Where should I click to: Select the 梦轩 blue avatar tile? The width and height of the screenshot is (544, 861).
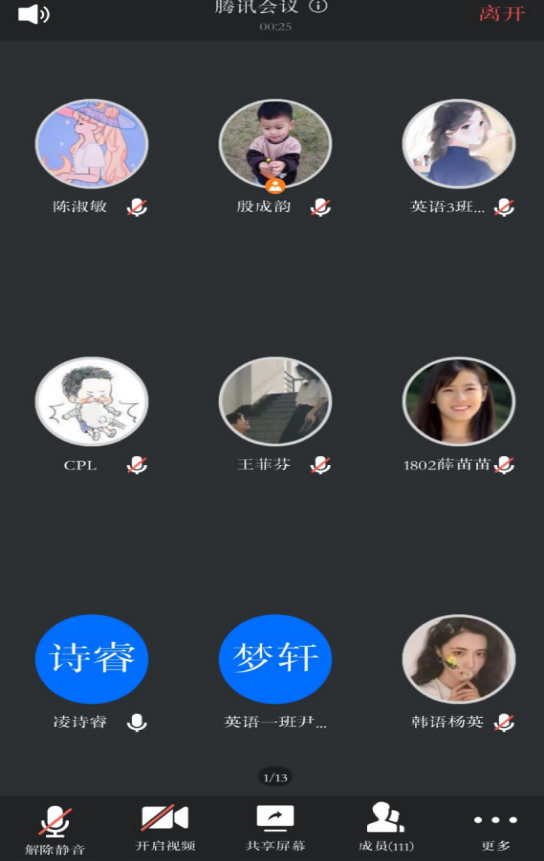275,659
